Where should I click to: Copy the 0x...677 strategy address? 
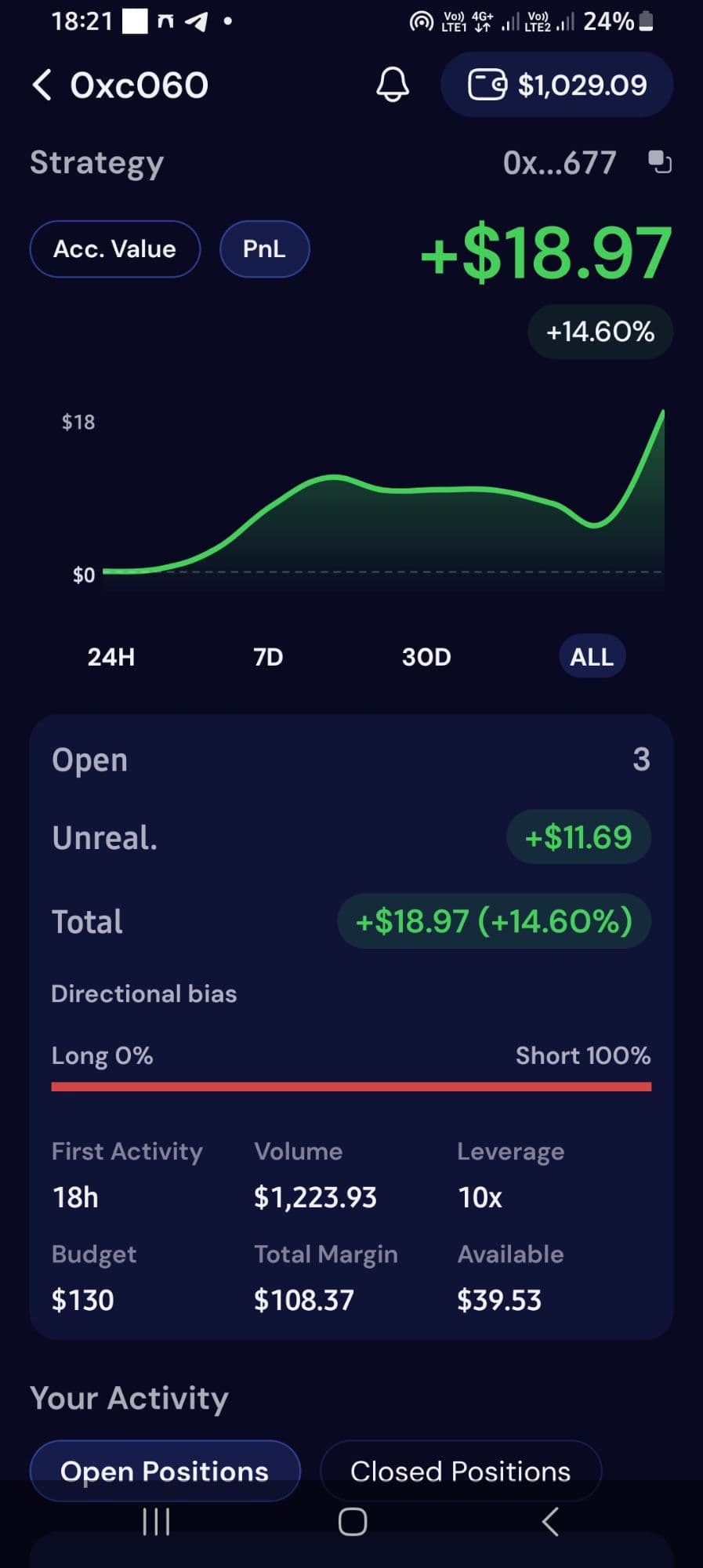coord(660,162)
